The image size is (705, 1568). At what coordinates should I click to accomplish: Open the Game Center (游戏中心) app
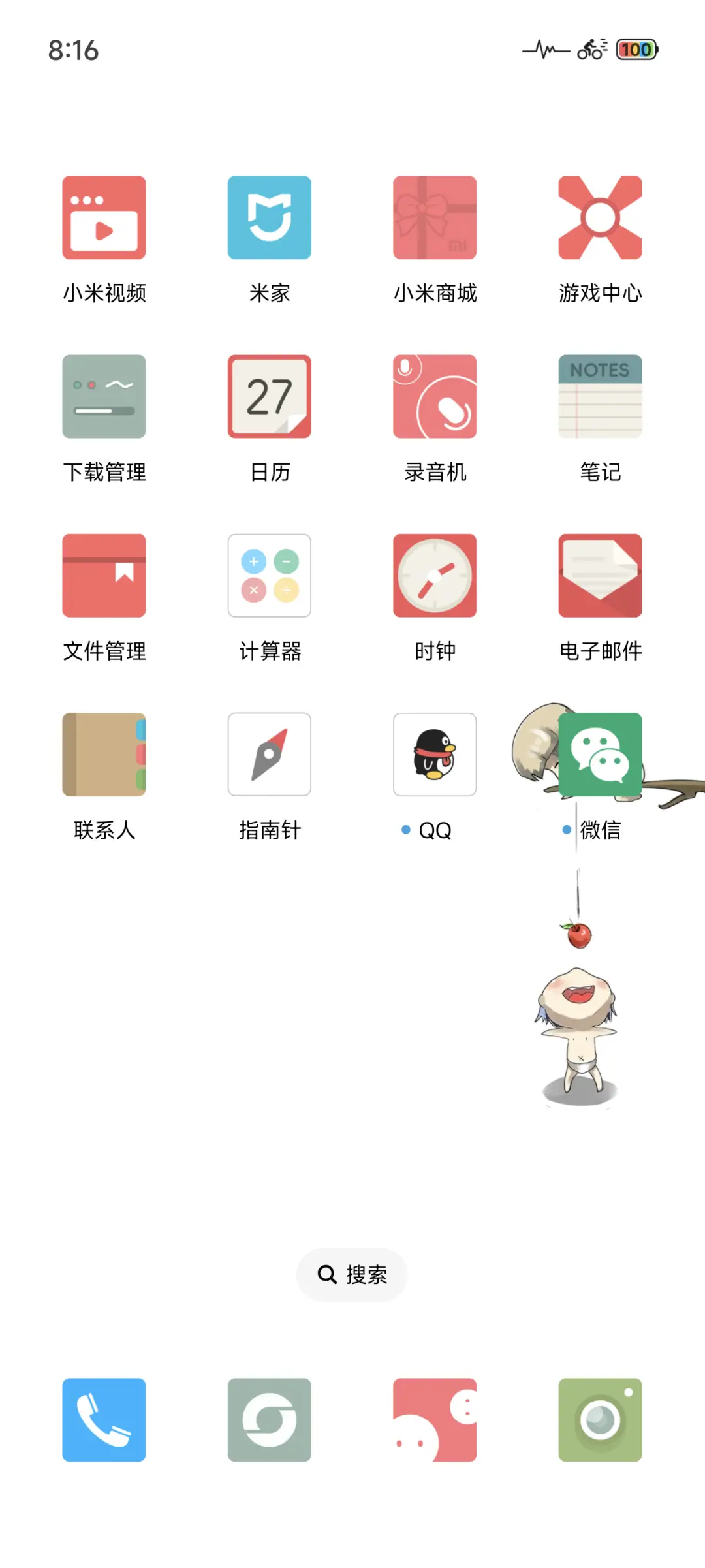[x=600, y=217]
